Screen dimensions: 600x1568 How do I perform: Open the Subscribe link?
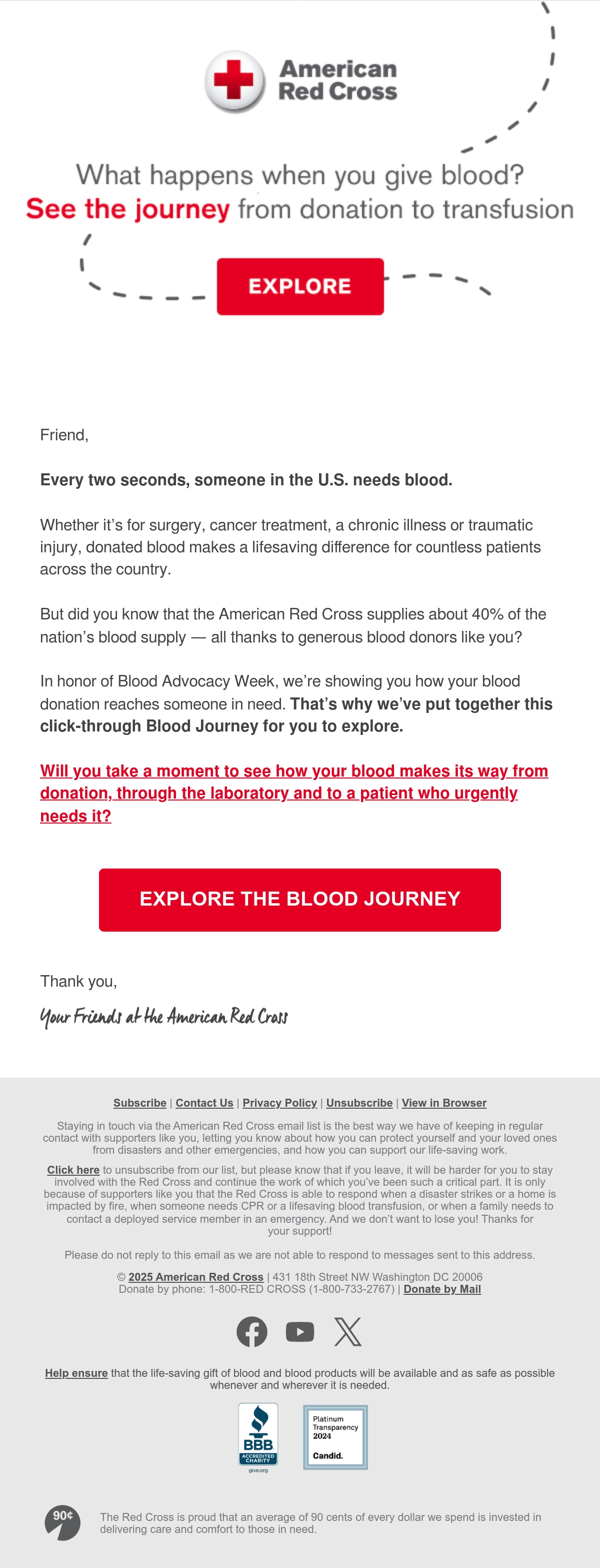140,1102
